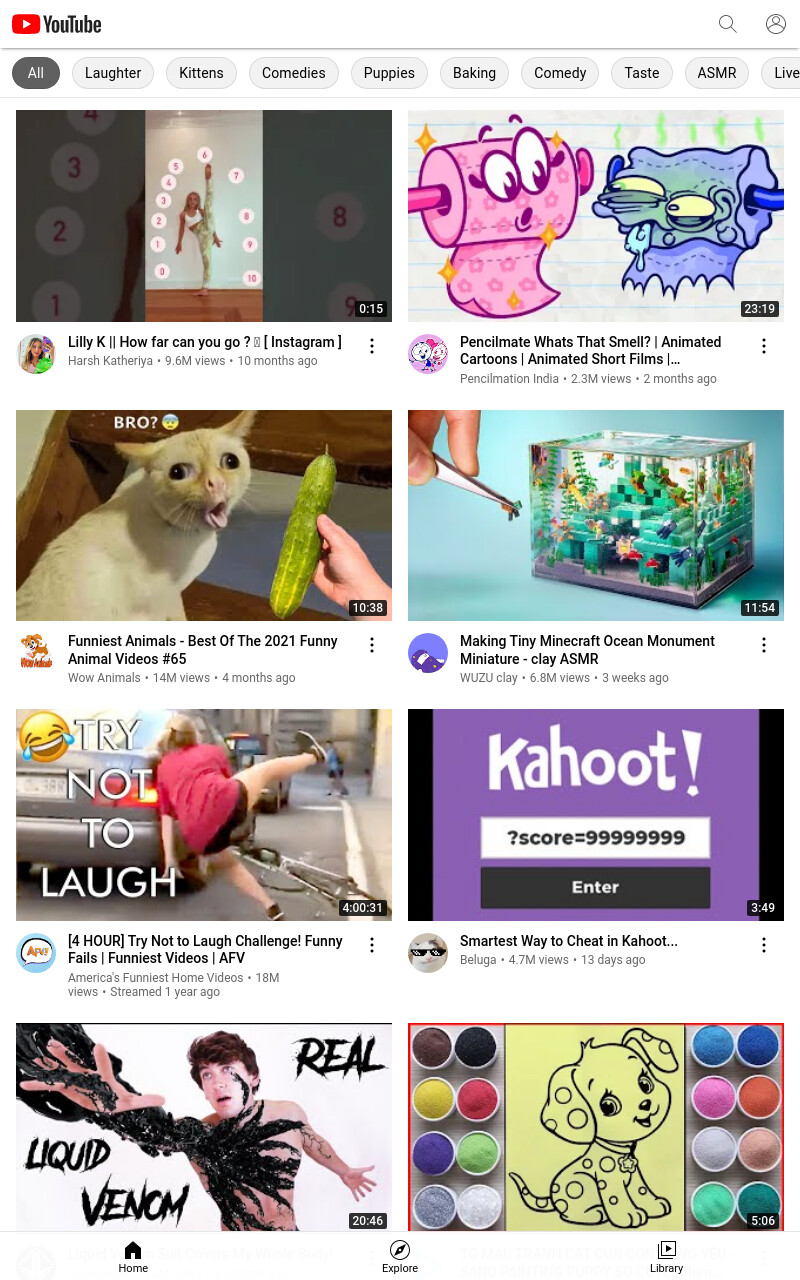Play Tiny Minecraft Ocean Monument clay video
The image size is (800, 1280).
point(596,515)
